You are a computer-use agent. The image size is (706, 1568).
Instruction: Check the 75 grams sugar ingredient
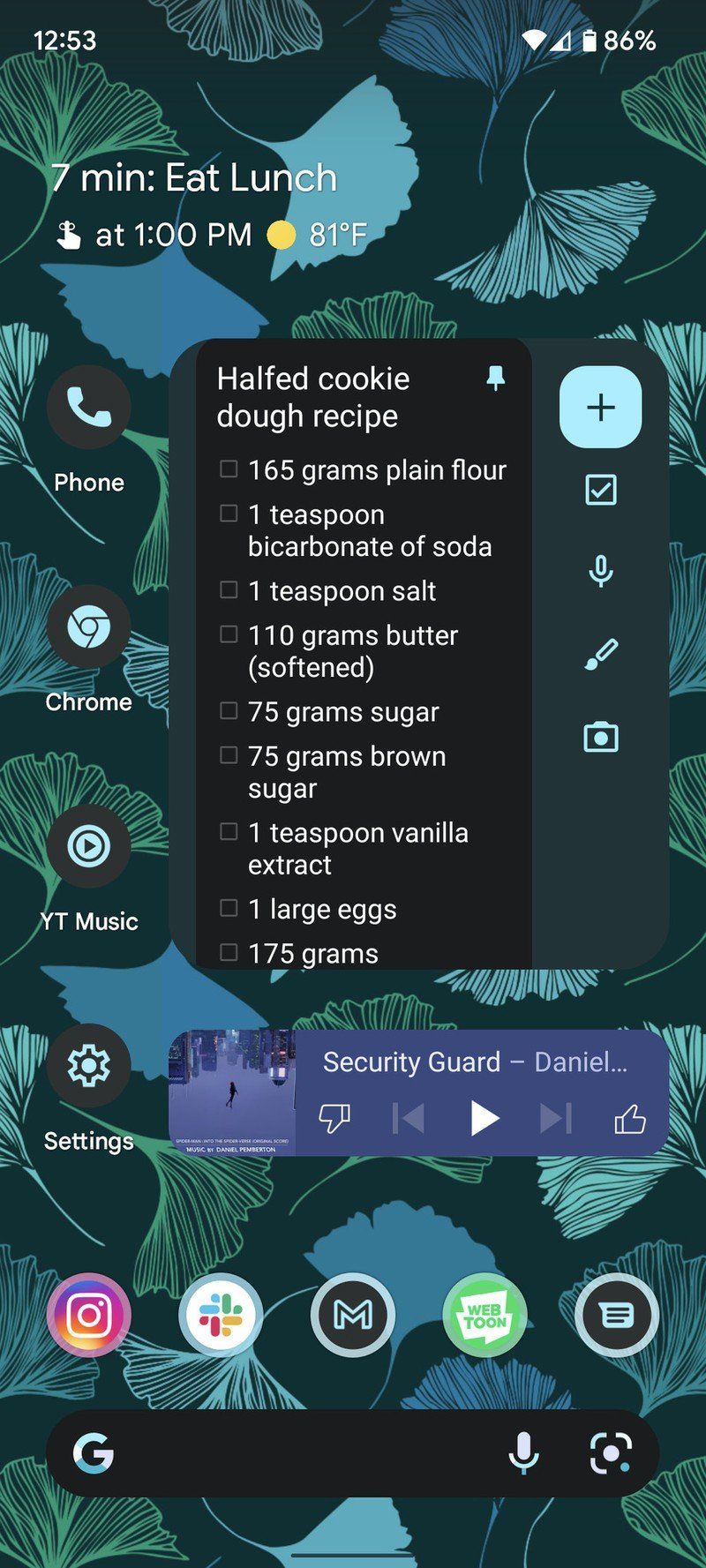coord(229,712)
